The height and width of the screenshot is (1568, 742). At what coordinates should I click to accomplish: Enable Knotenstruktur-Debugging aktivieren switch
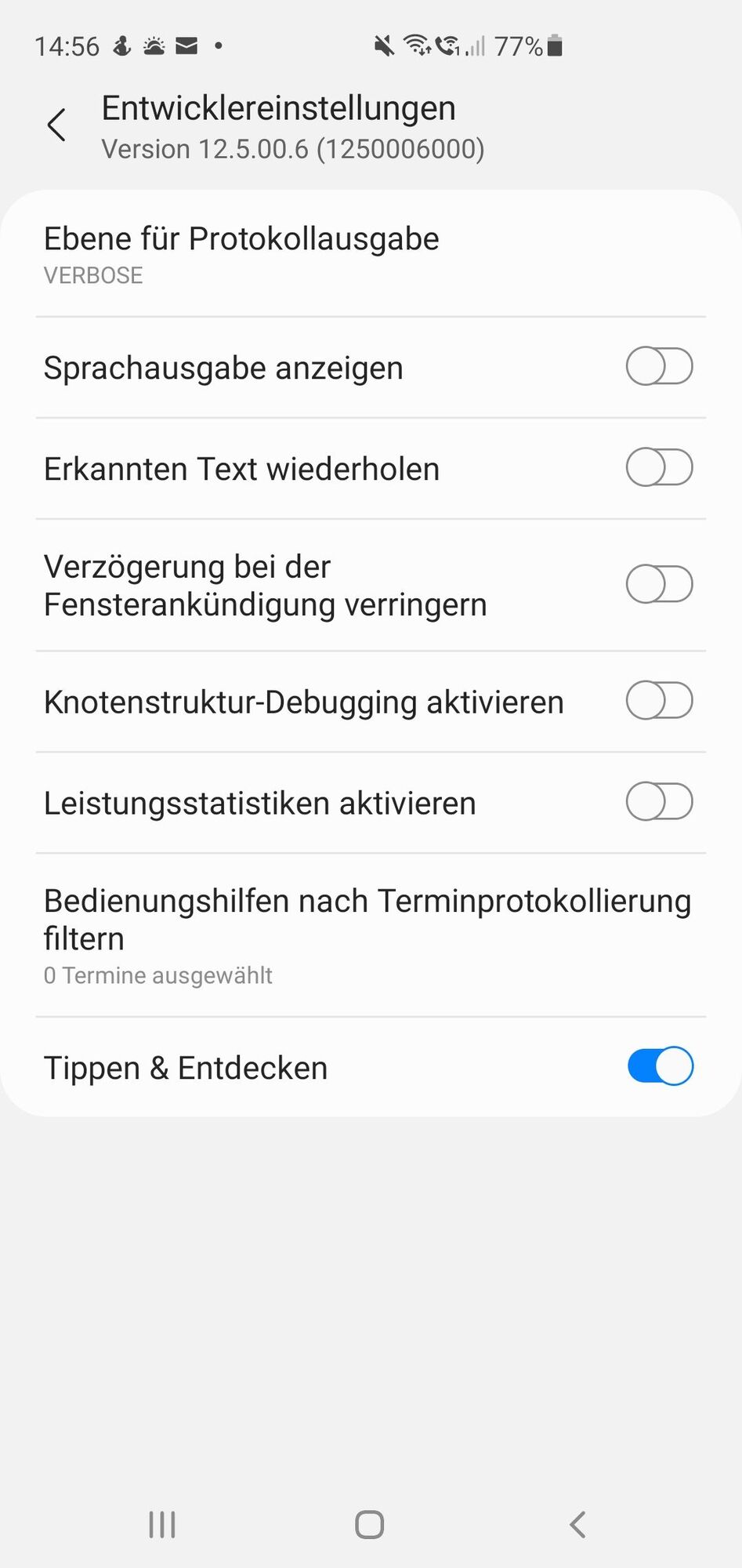pos(659,701)
